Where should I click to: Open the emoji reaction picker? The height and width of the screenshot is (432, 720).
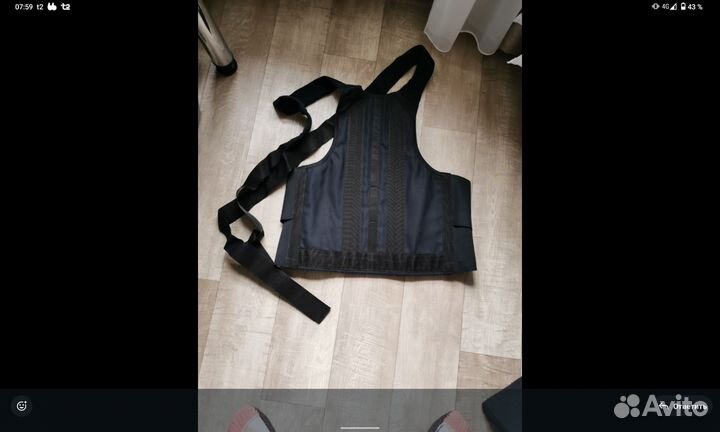pos(22,406)
